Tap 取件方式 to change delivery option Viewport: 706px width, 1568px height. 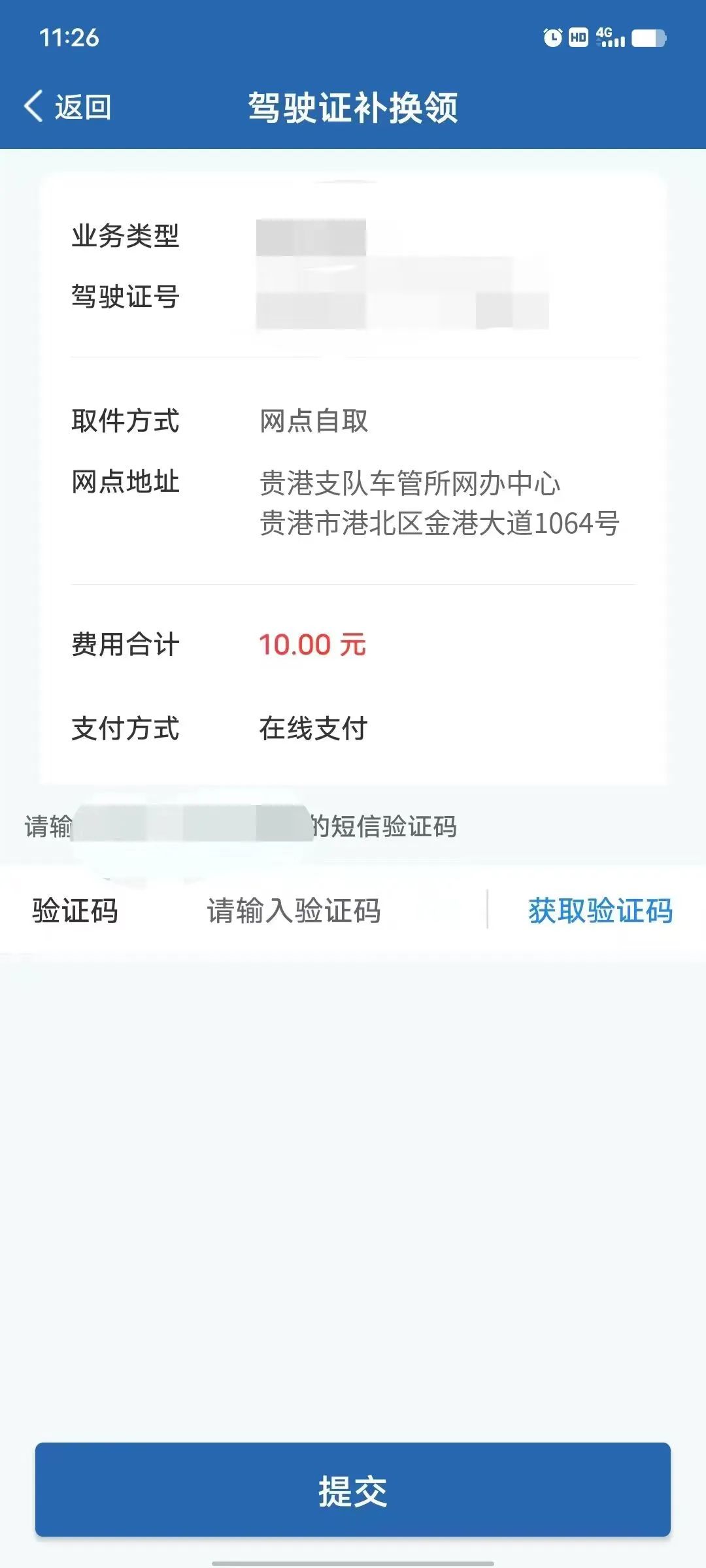click(126, 423)
